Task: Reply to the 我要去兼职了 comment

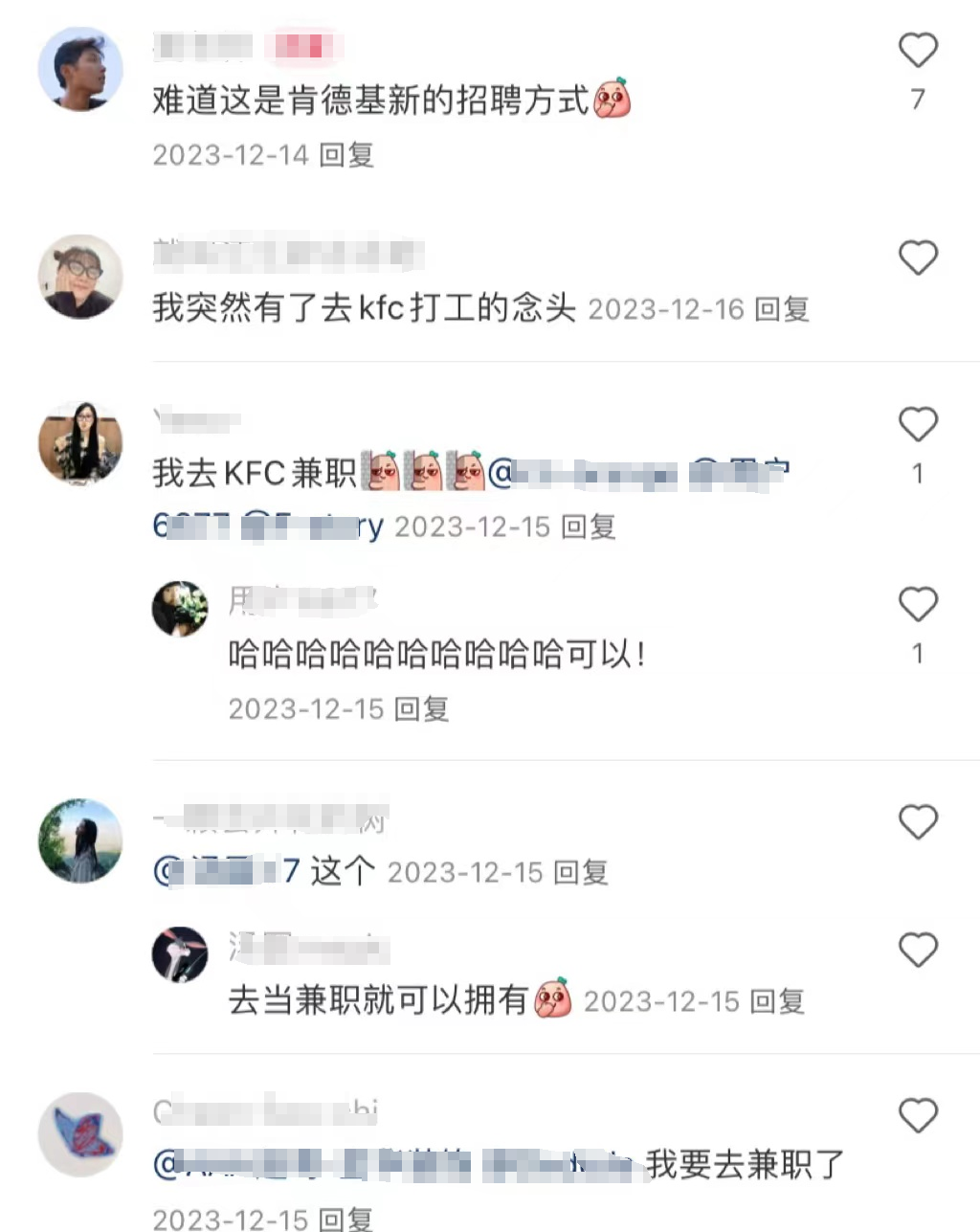Action: pyautogui.click(x=345, y=1219)
